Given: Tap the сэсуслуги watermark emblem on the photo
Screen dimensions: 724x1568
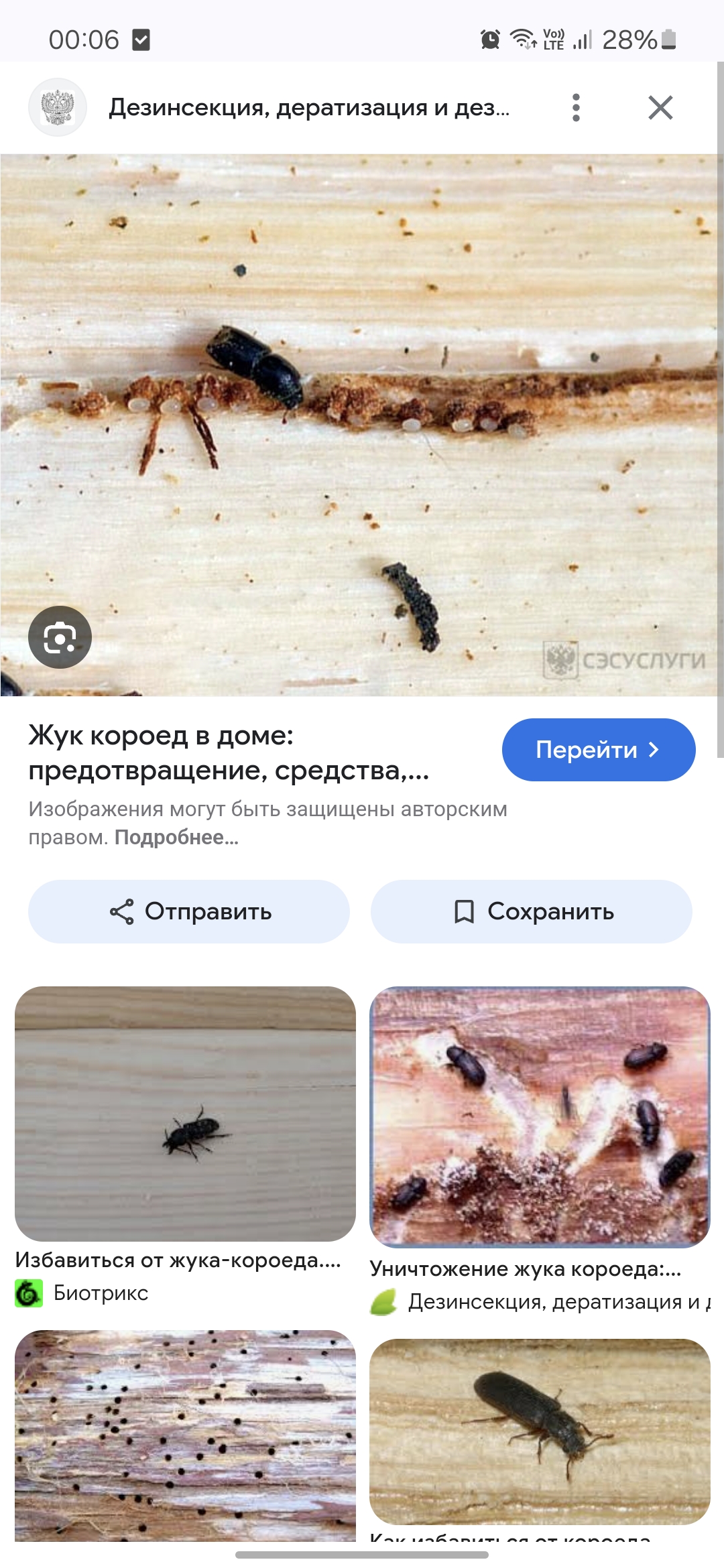Looking at the screenshot, I should tap(562, 660).
